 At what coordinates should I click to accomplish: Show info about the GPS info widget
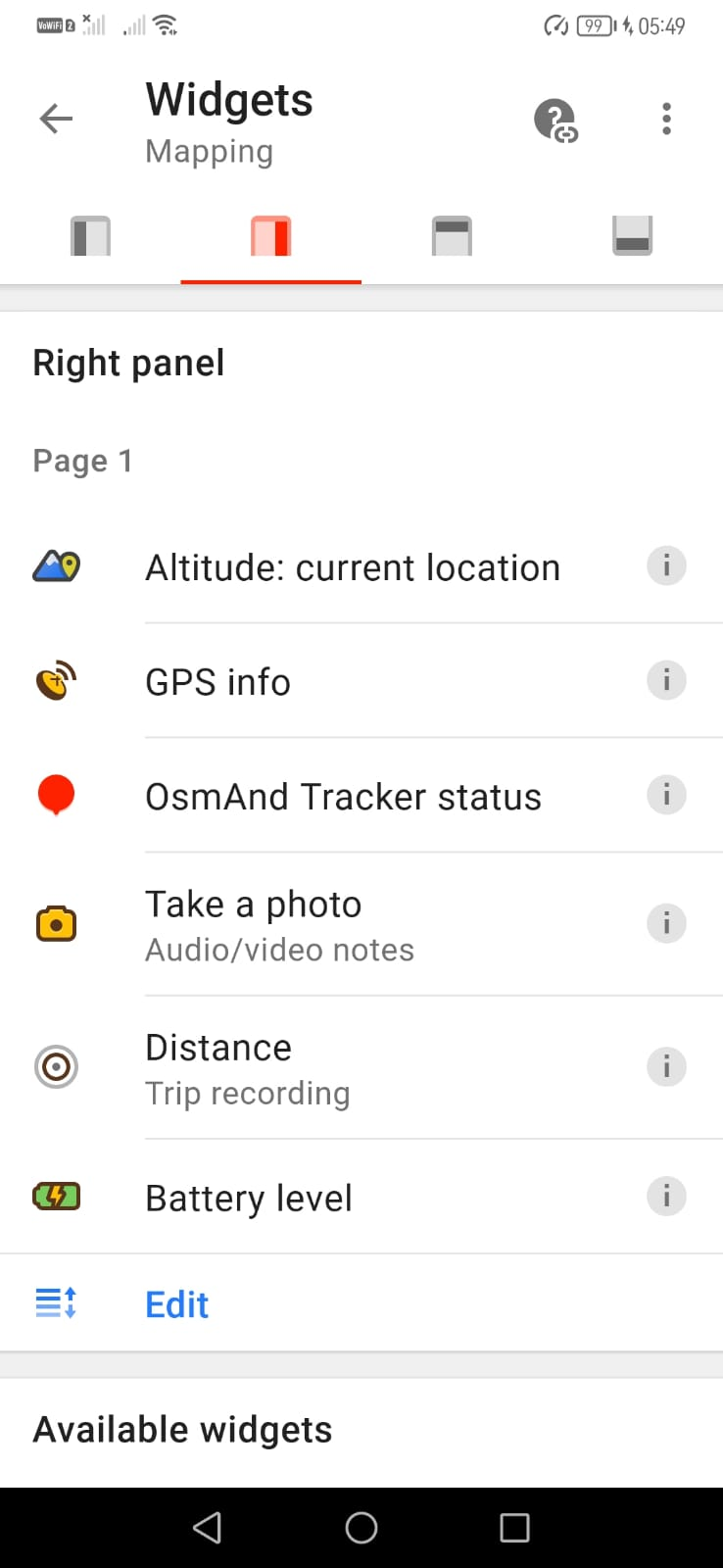666,680
